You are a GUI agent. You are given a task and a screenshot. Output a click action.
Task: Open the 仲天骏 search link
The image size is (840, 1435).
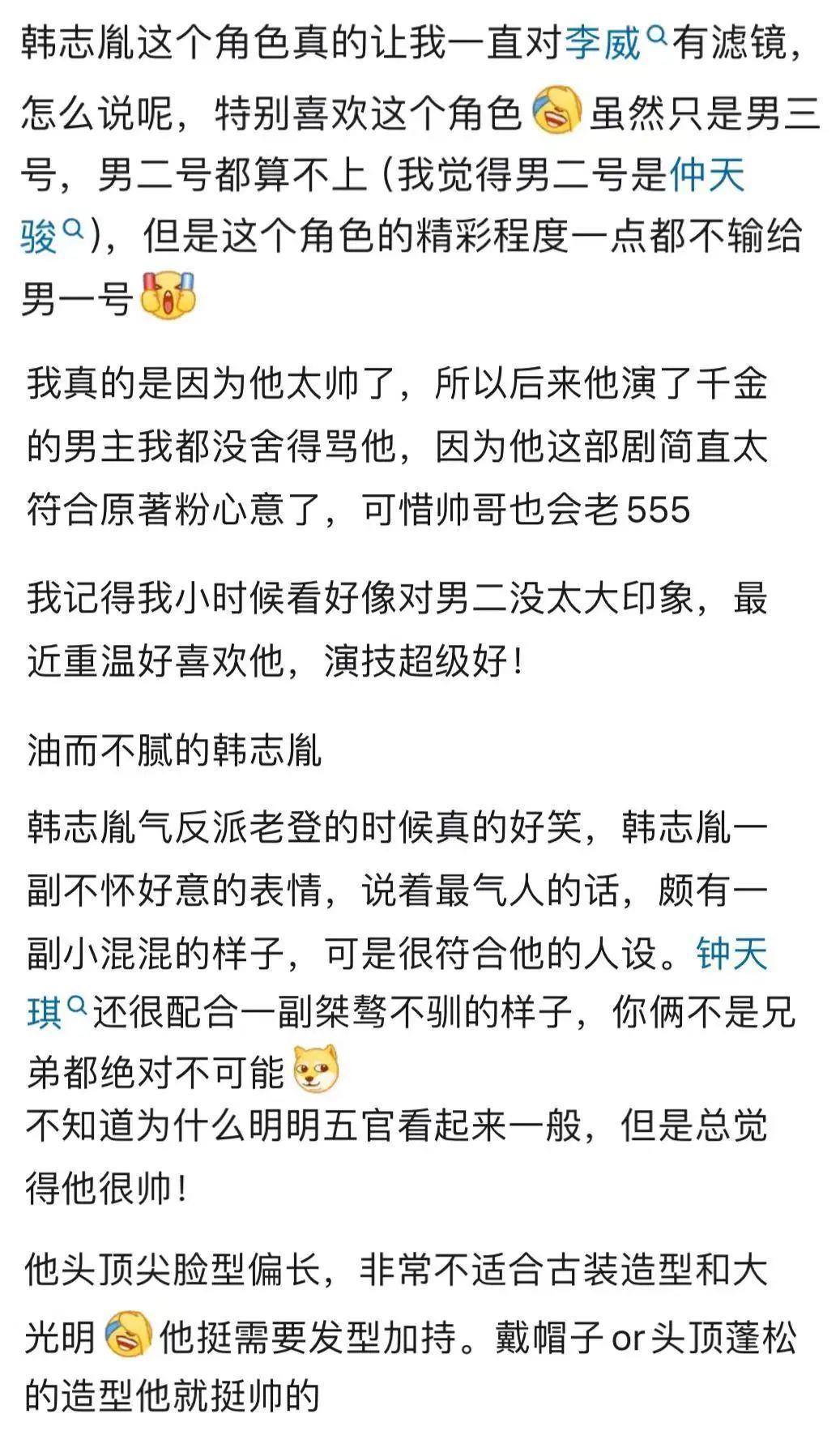706,175
